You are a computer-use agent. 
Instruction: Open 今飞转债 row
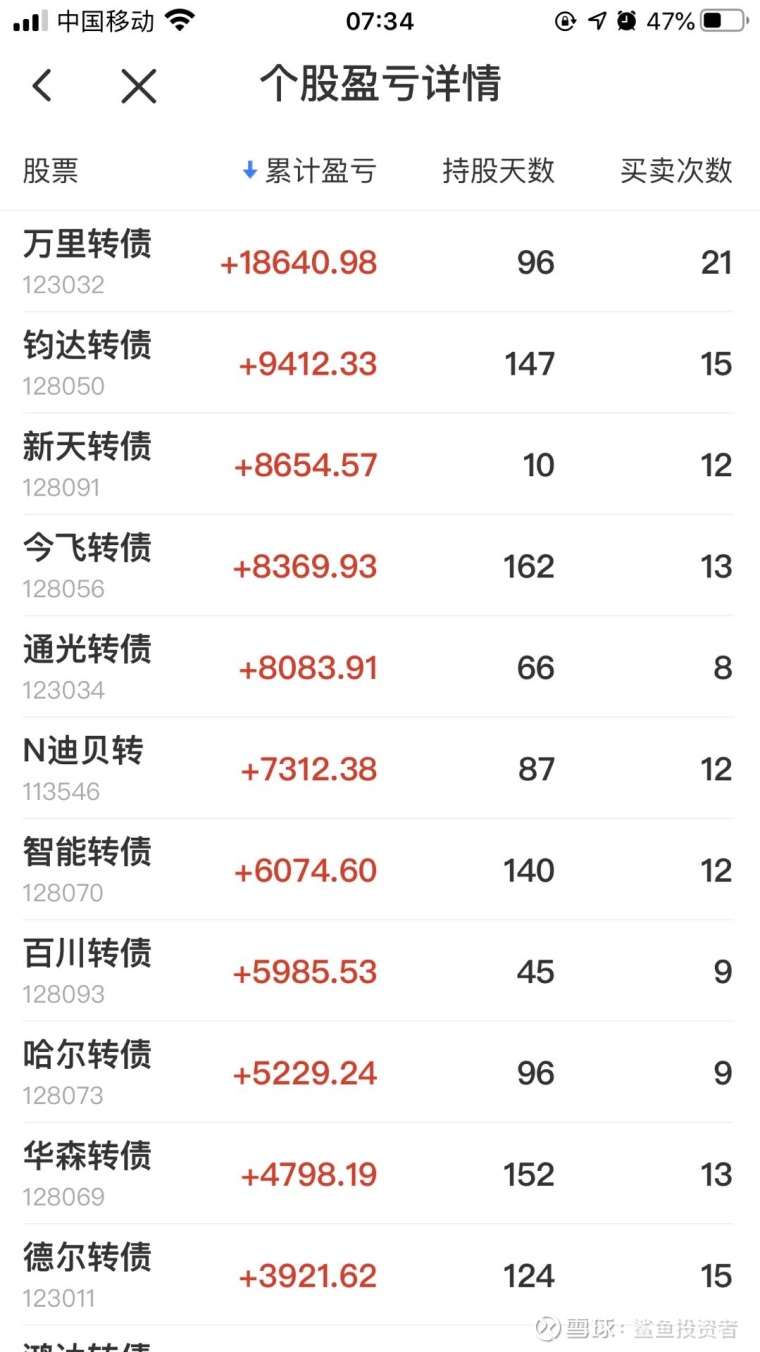(380, 566)
